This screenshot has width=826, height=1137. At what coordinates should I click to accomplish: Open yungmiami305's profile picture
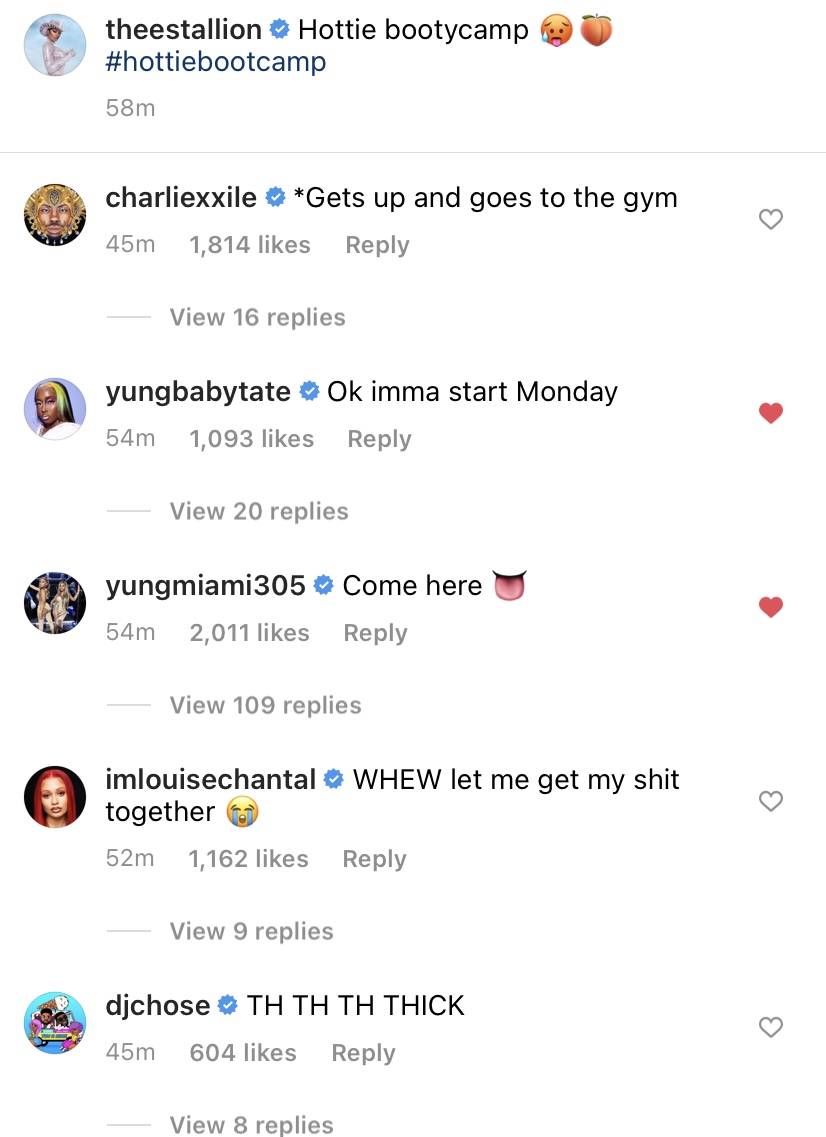click(54, 605)
